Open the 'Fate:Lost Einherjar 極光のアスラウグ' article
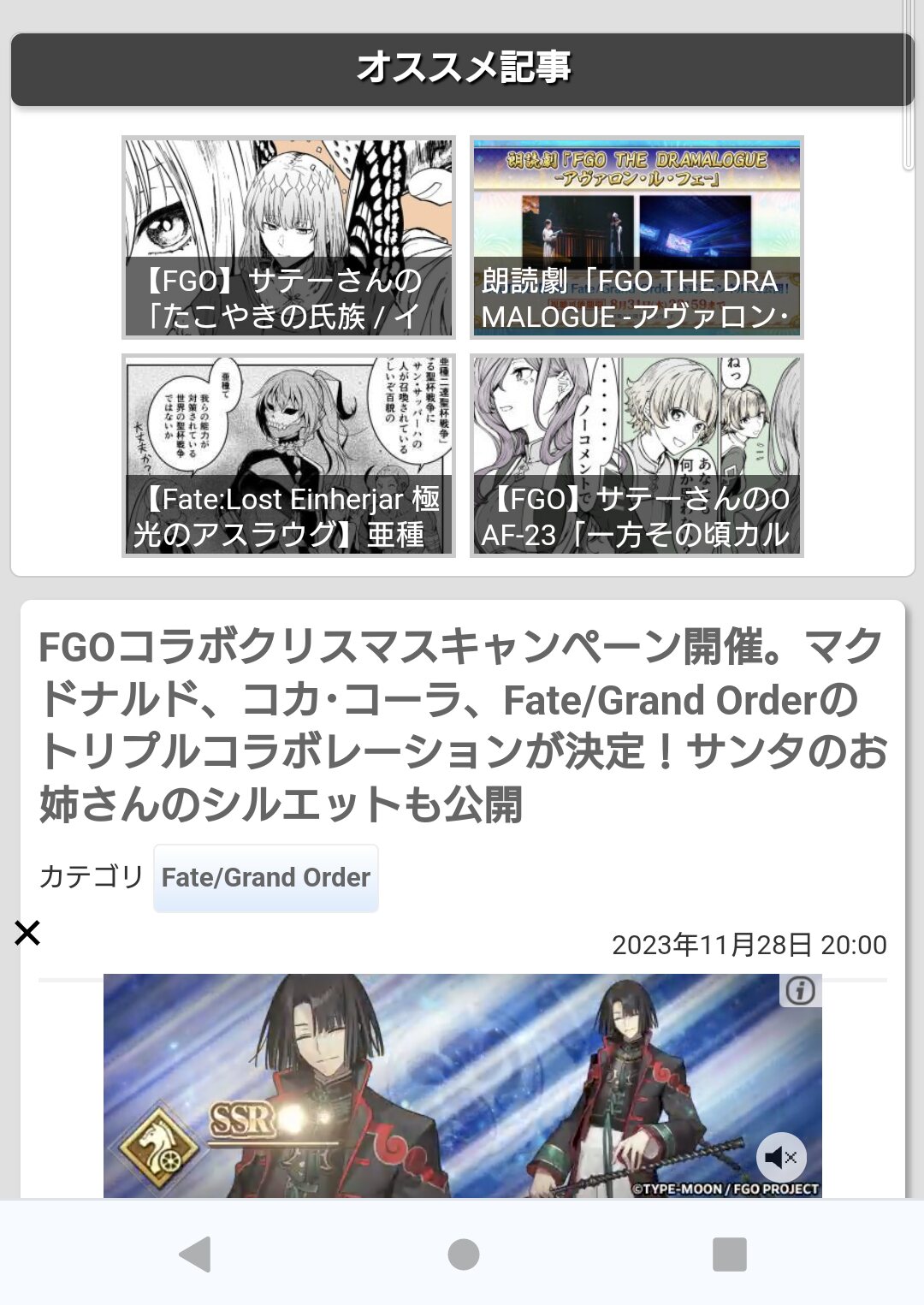Image resolution: width=924 pixels, height=1305 pixels. (x=288, y=455)
